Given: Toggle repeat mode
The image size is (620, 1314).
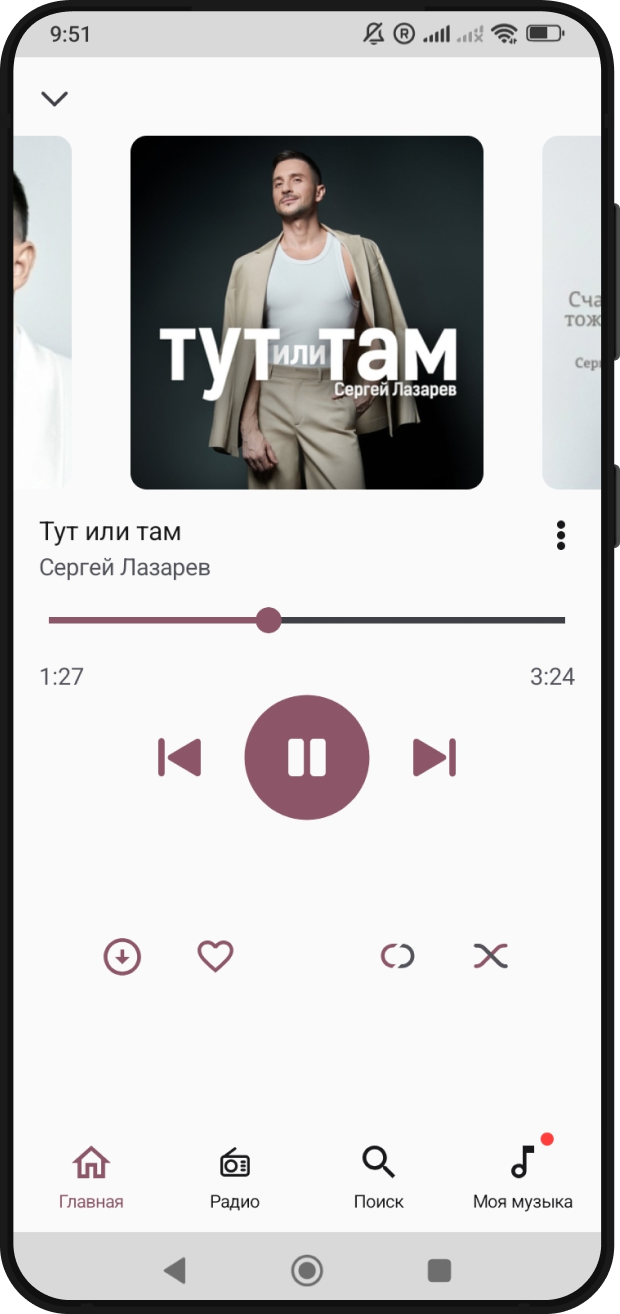Looking at the screenshot, I should (x=397, y=957).
